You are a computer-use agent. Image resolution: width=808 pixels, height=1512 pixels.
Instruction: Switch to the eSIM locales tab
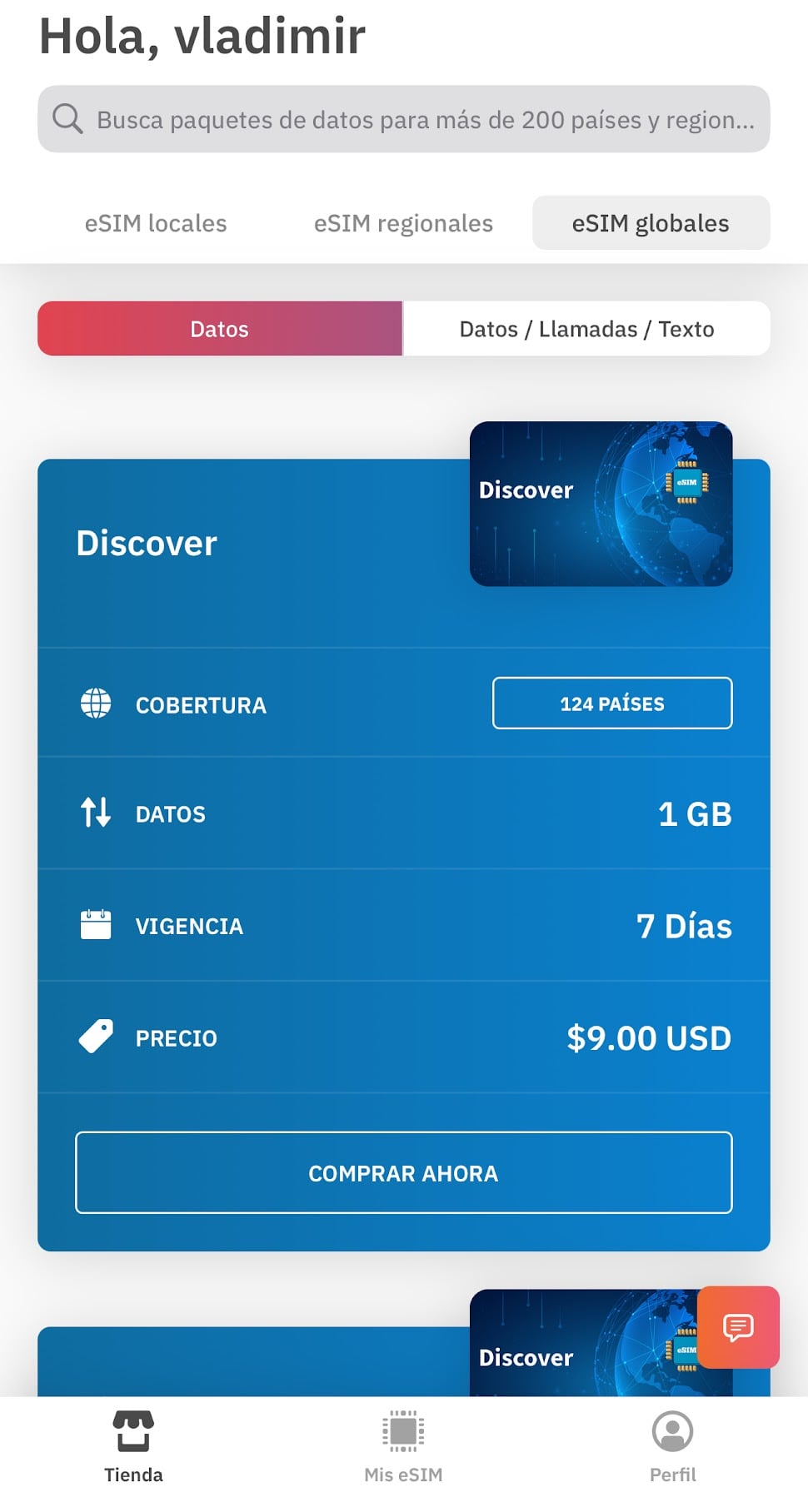point(156,223)
